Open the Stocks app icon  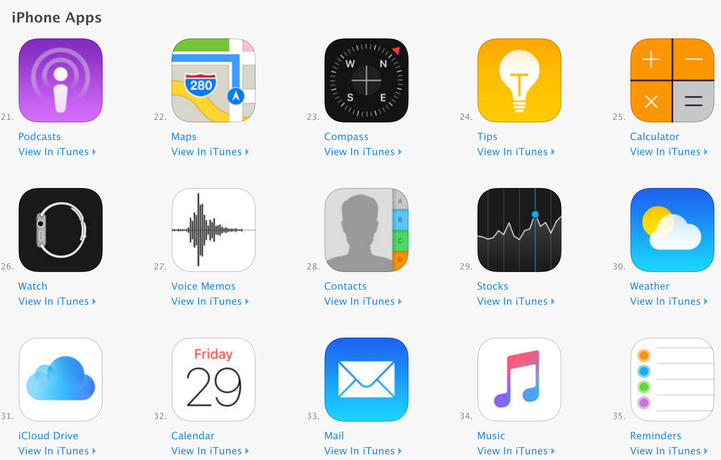(x=519, y=229)
